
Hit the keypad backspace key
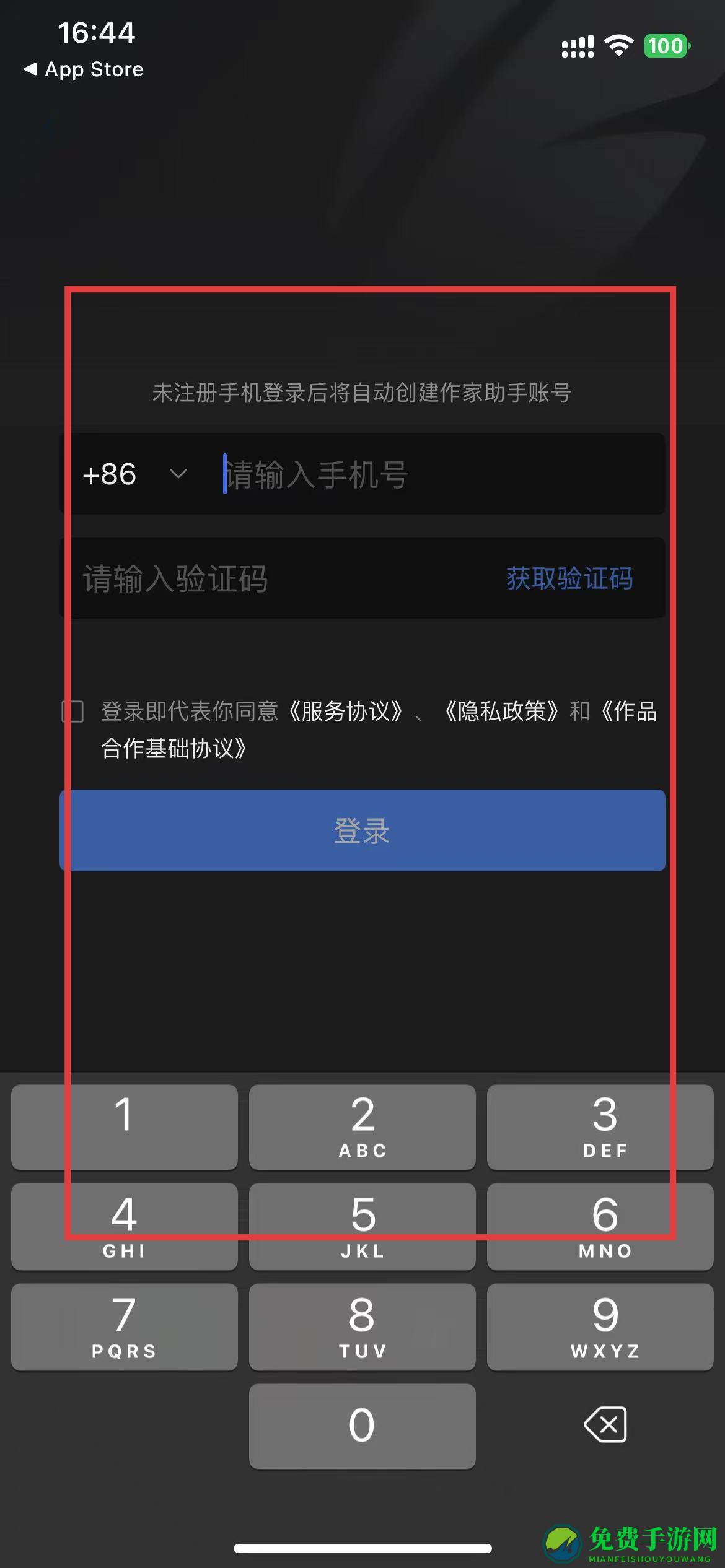tap(605, 1425)
